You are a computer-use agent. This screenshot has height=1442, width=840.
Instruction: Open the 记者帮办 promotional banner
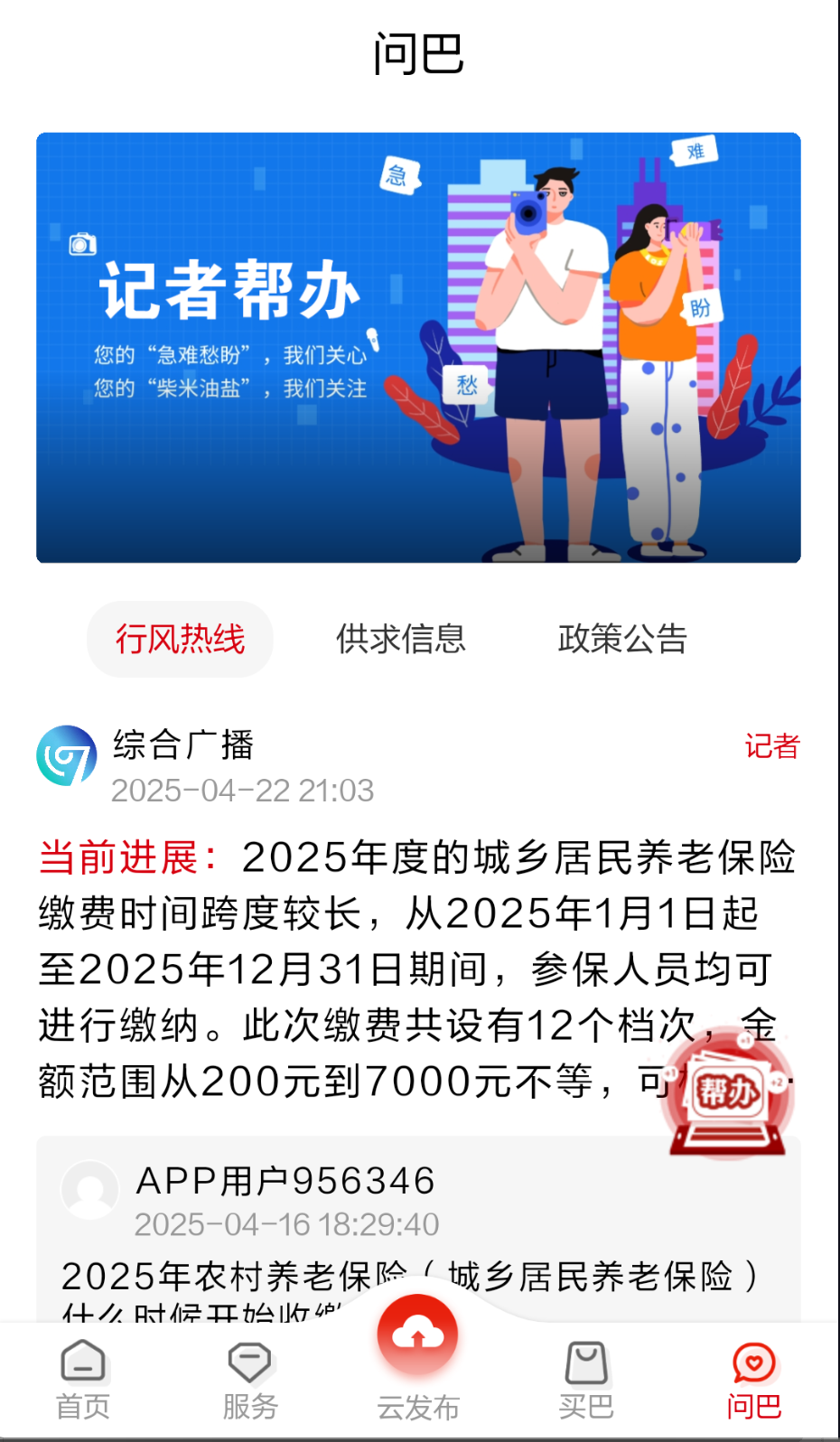click(417, 347)
